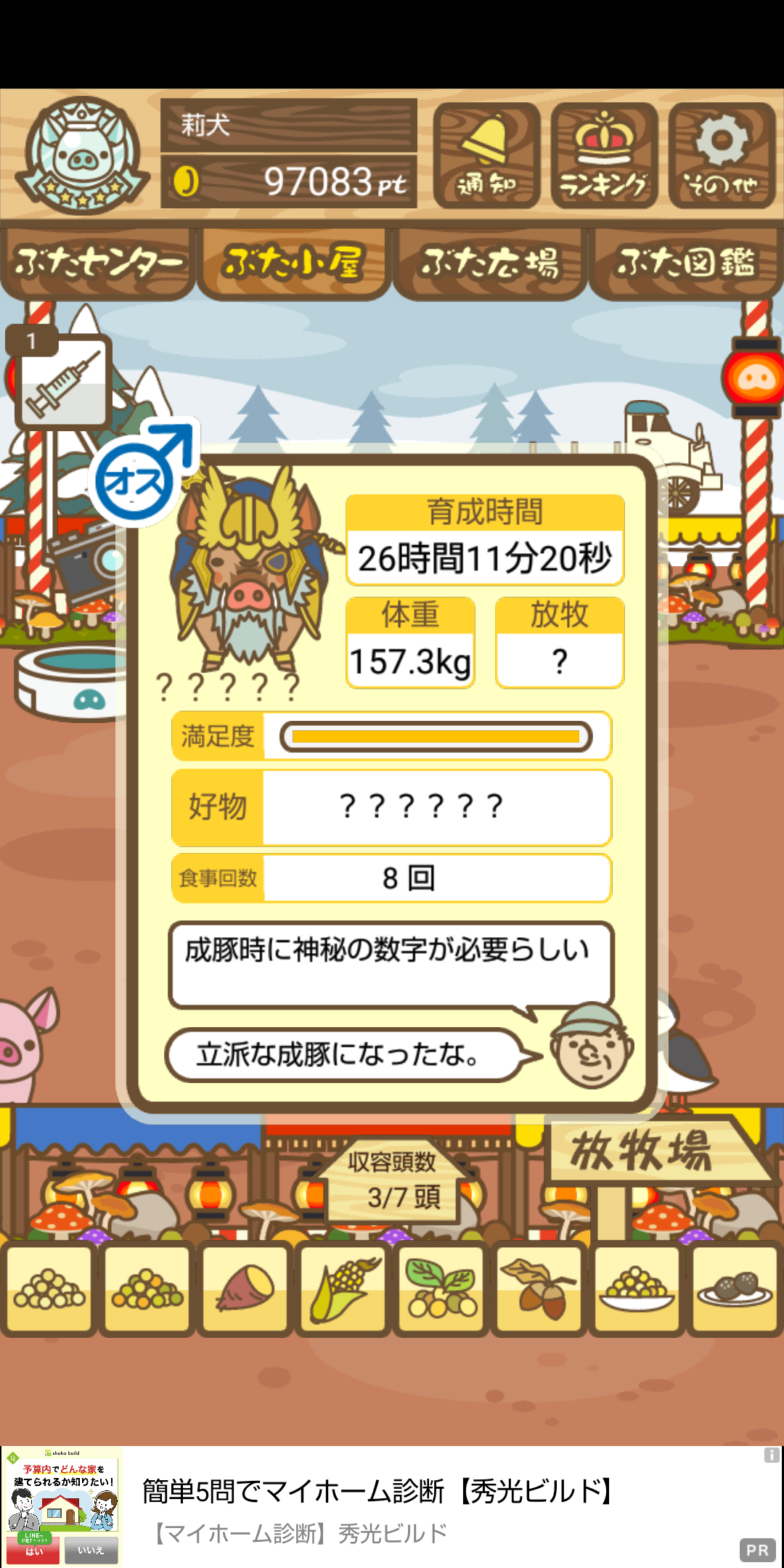Screen dimensions: 784x1568
Task: Switch to the ぶた小屋 tab
Action: click(x=294, y=263)
